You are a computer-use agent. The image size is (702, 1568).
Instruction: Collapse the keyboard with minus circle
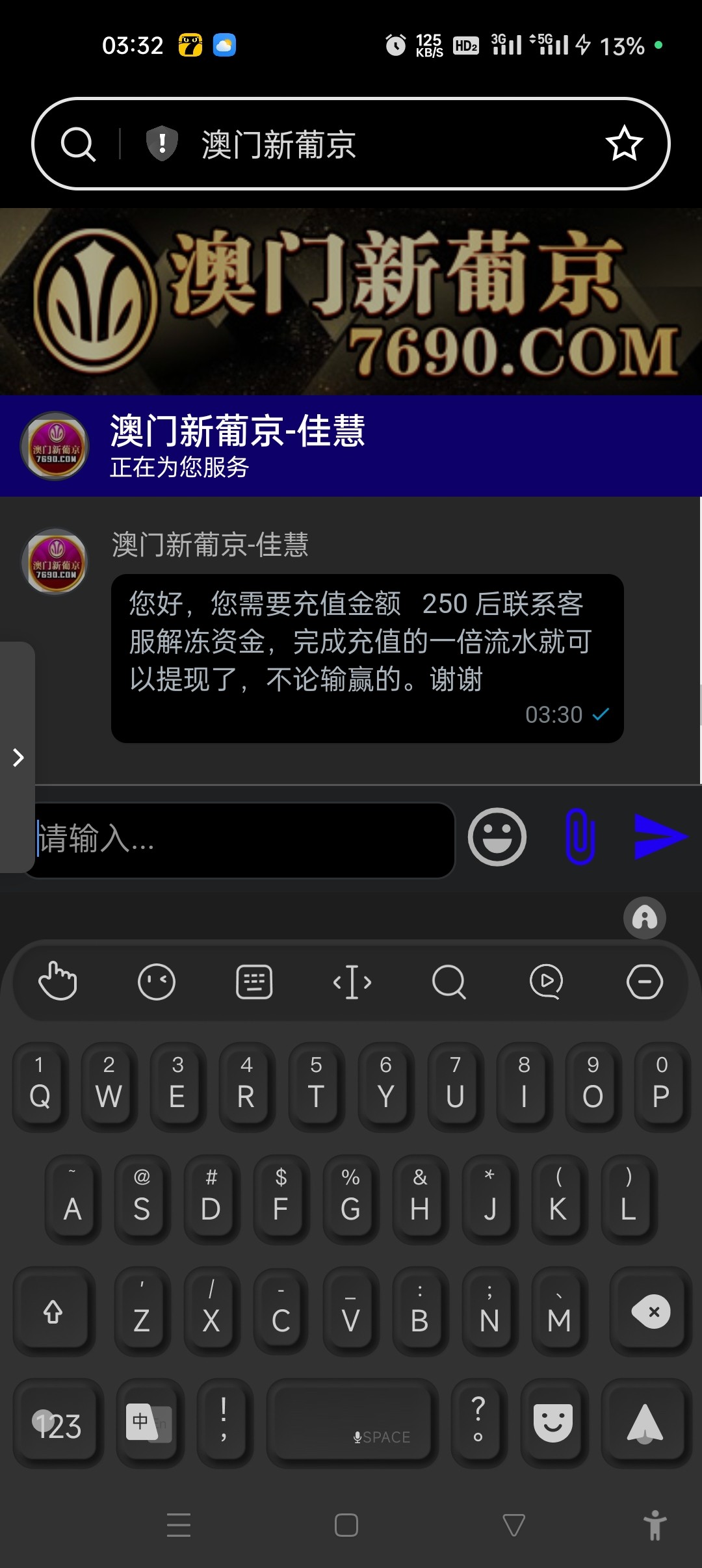644,981
